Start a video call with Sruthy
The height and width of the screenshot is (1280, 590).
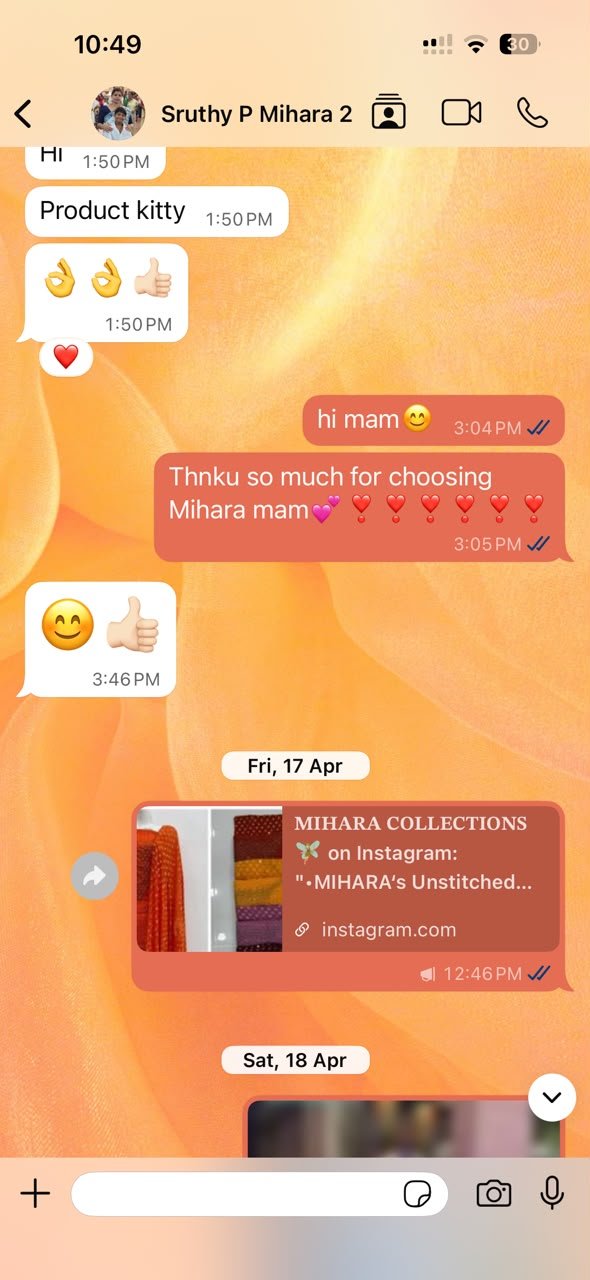point(461,113)
